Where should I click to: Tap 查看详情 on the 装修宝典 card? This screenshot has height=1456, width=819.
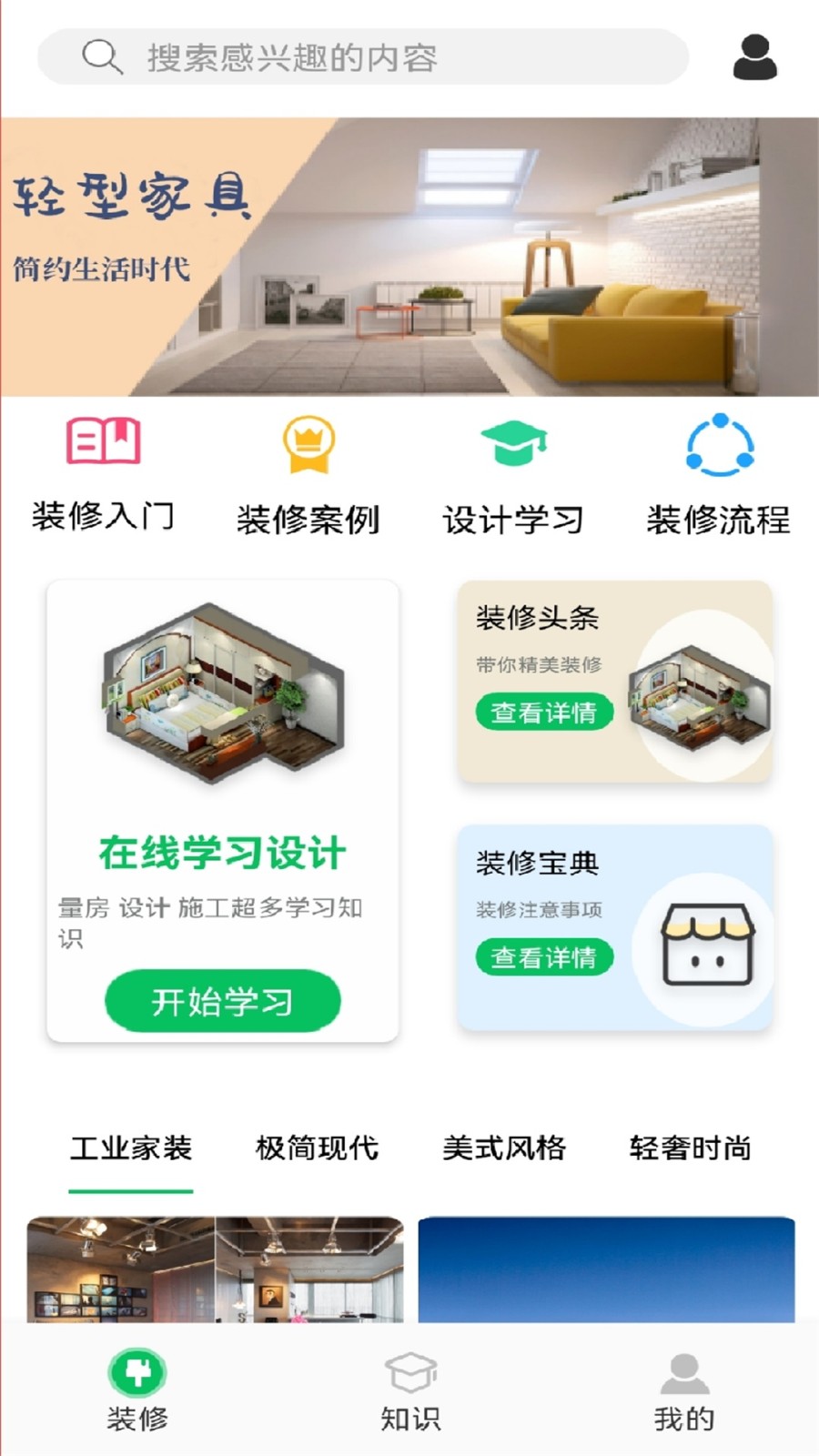[x=543, y=957]
